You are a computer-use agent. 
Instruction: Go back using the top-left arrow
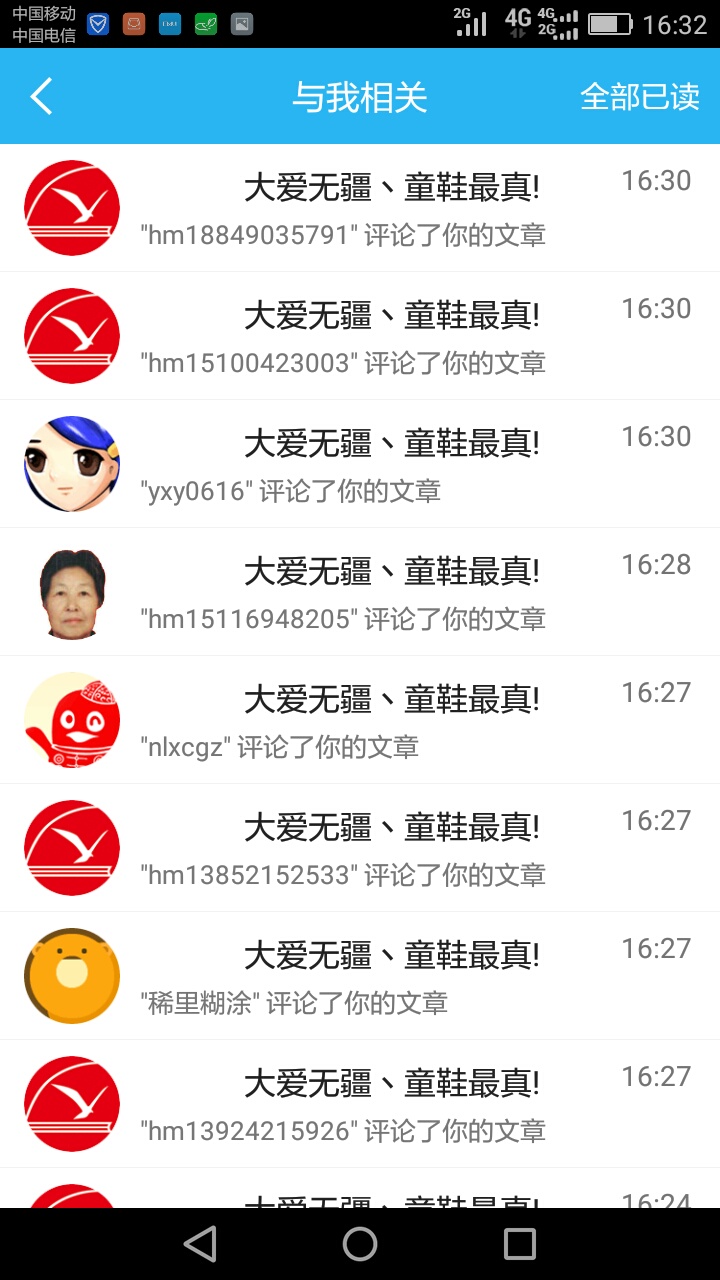[x=41, y=97]
